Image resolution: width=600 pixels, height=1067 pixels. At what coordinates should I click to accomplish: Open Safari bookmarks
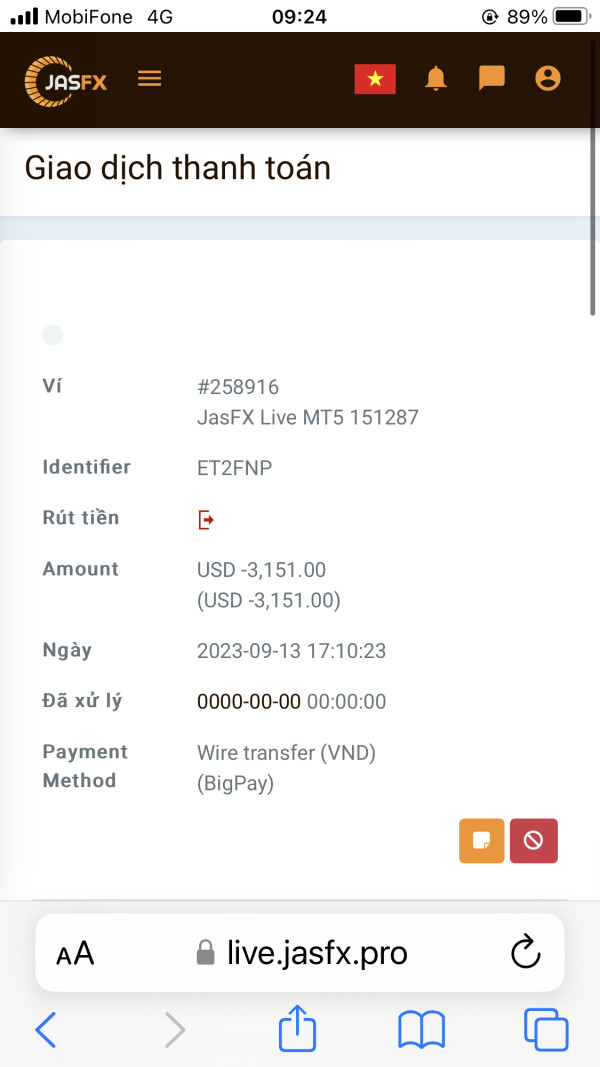pos(421,1030)
